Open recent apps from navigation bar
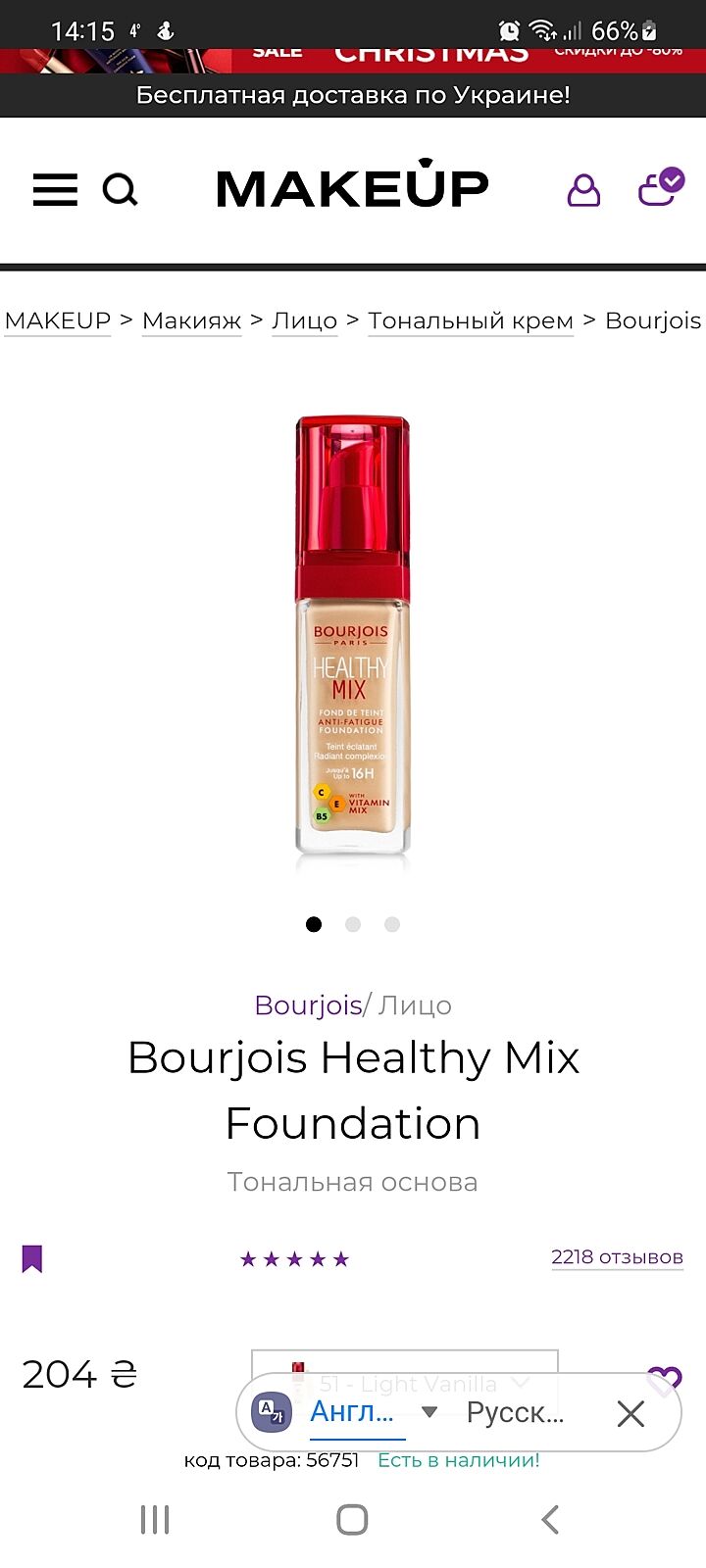 (155, 1520)
